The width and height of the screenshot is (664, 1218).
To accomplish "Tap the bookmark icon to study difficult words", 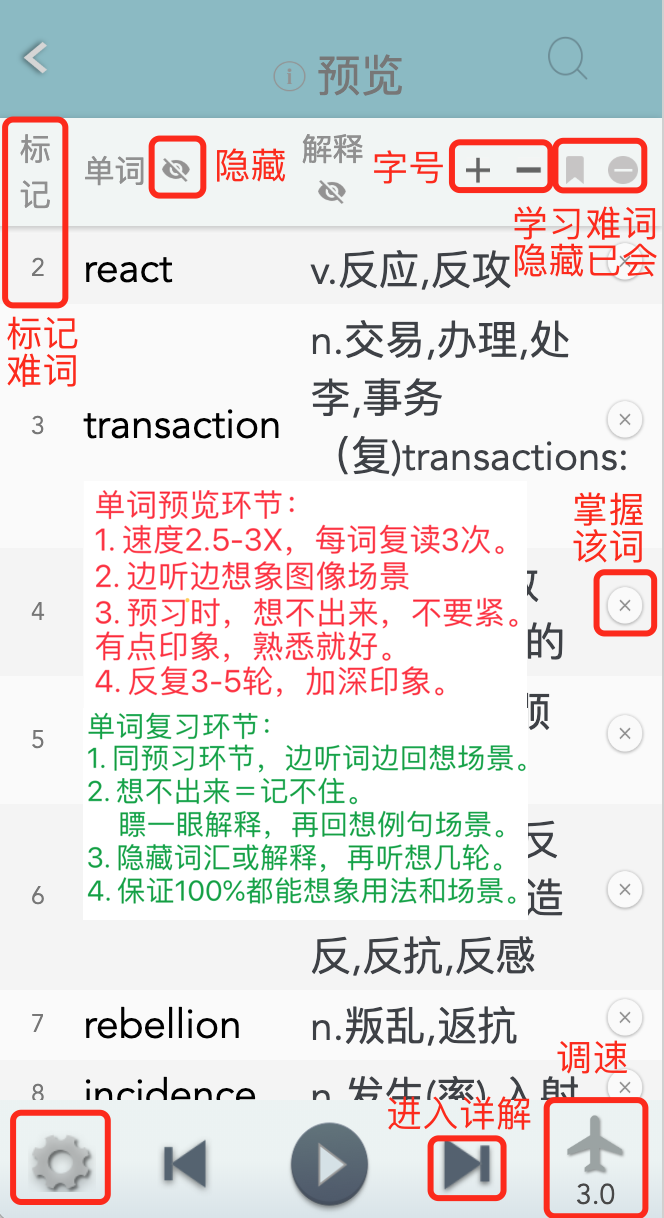I will [x=574, y=170].
